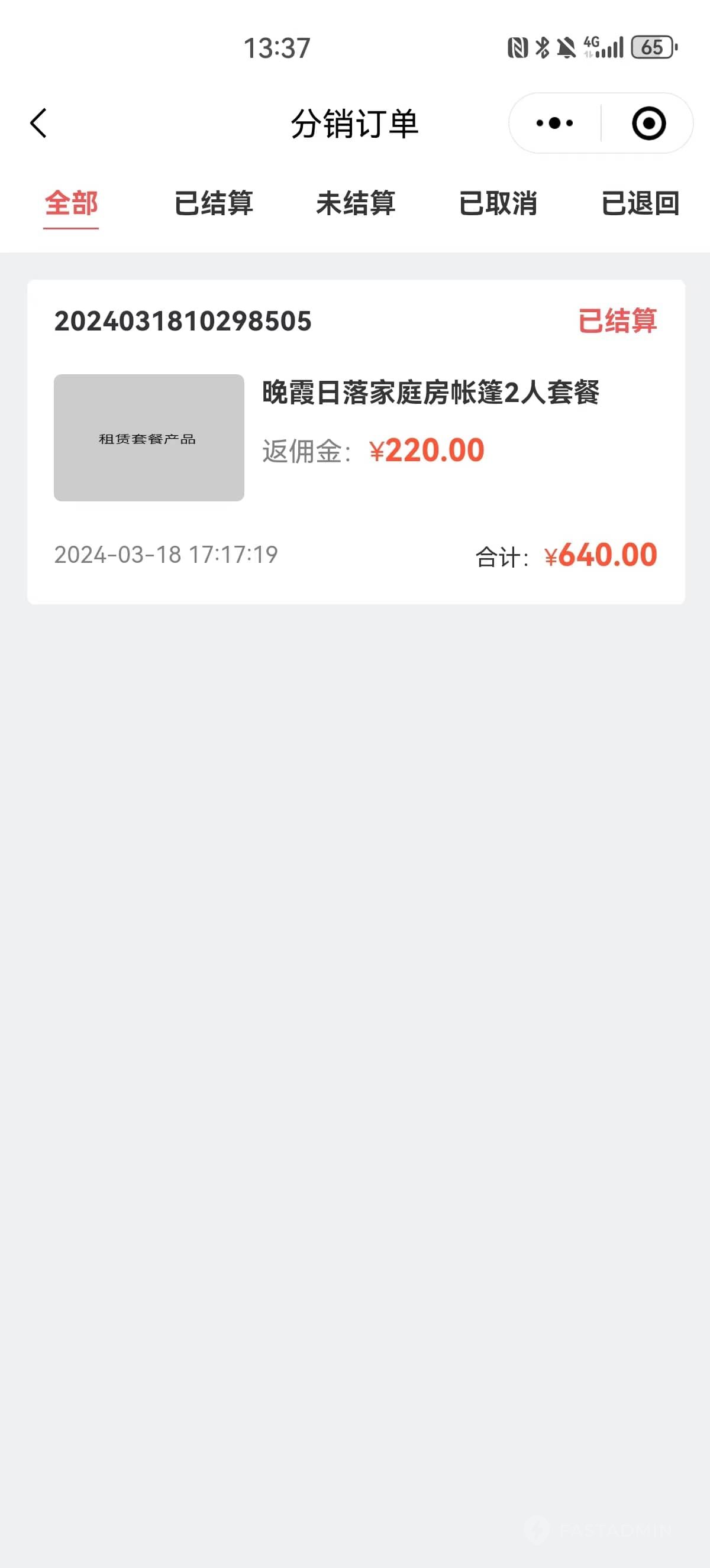The width and height of the screenshot is (710, 1568).
Task: Switch to the 已结算 tab
Action: [214, 203]
